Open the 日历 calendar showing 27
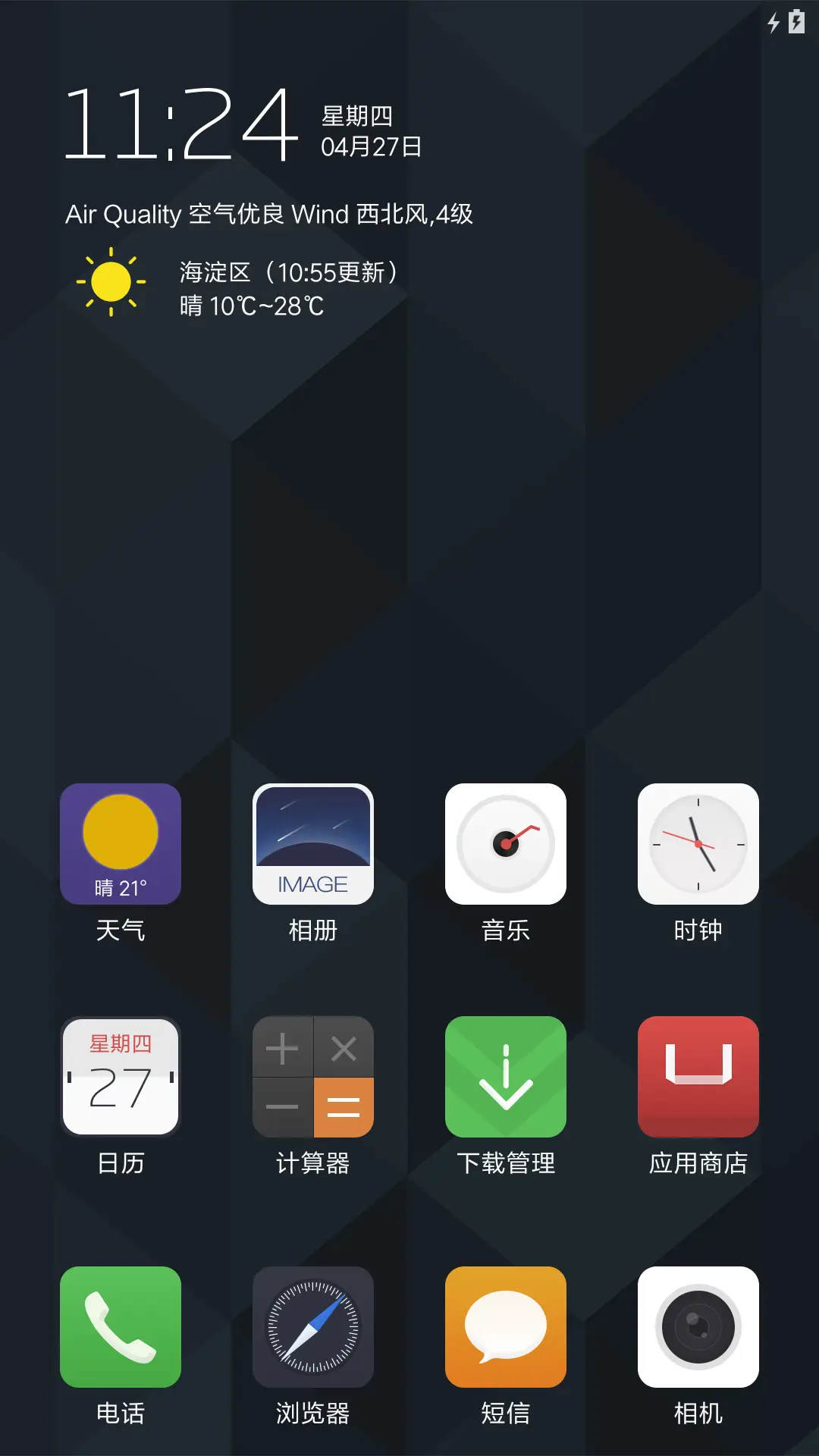 coord(121,1077)
